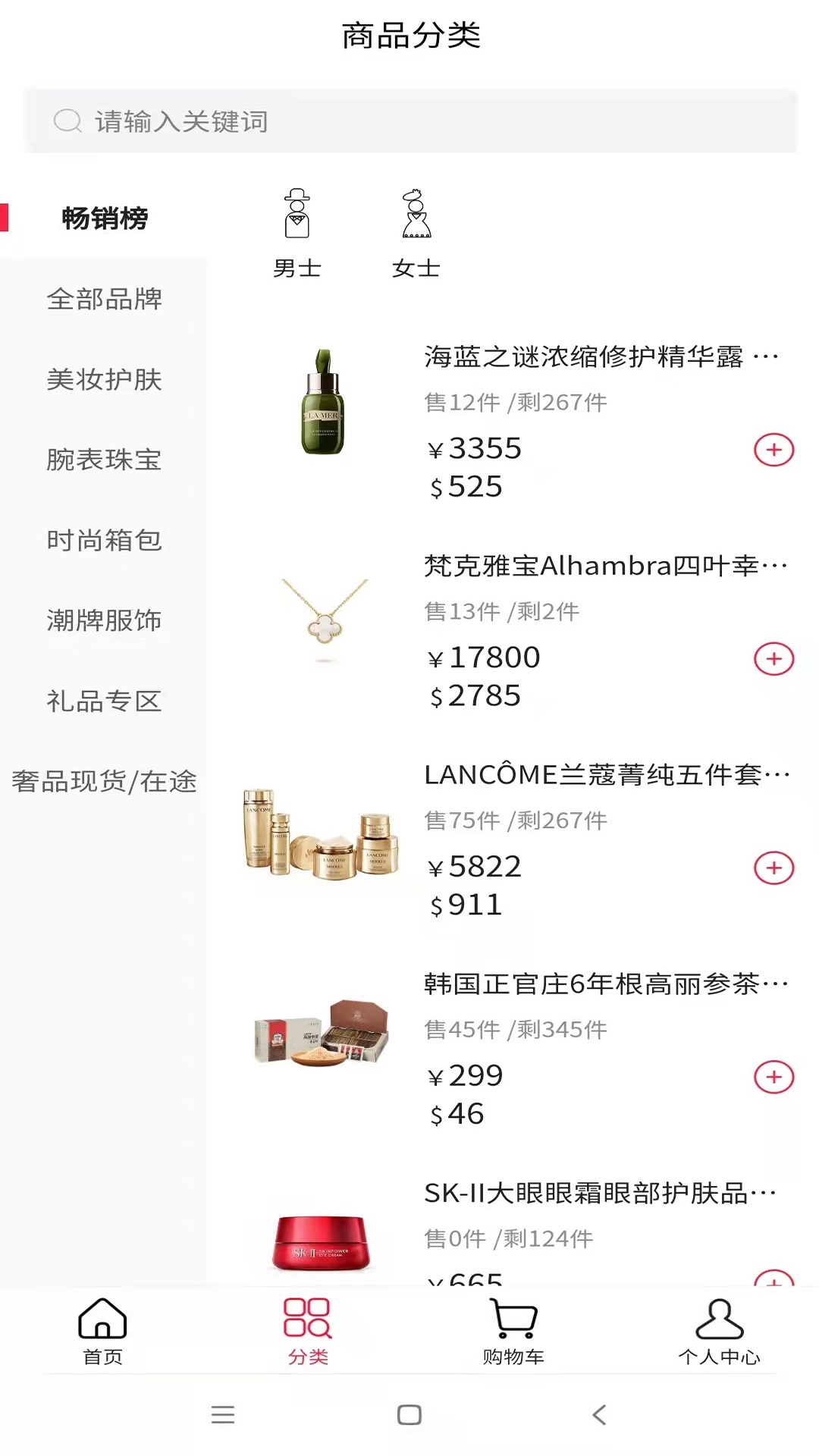
Task: Open the 礼品专区 category
Action: (x=104, y=701)
